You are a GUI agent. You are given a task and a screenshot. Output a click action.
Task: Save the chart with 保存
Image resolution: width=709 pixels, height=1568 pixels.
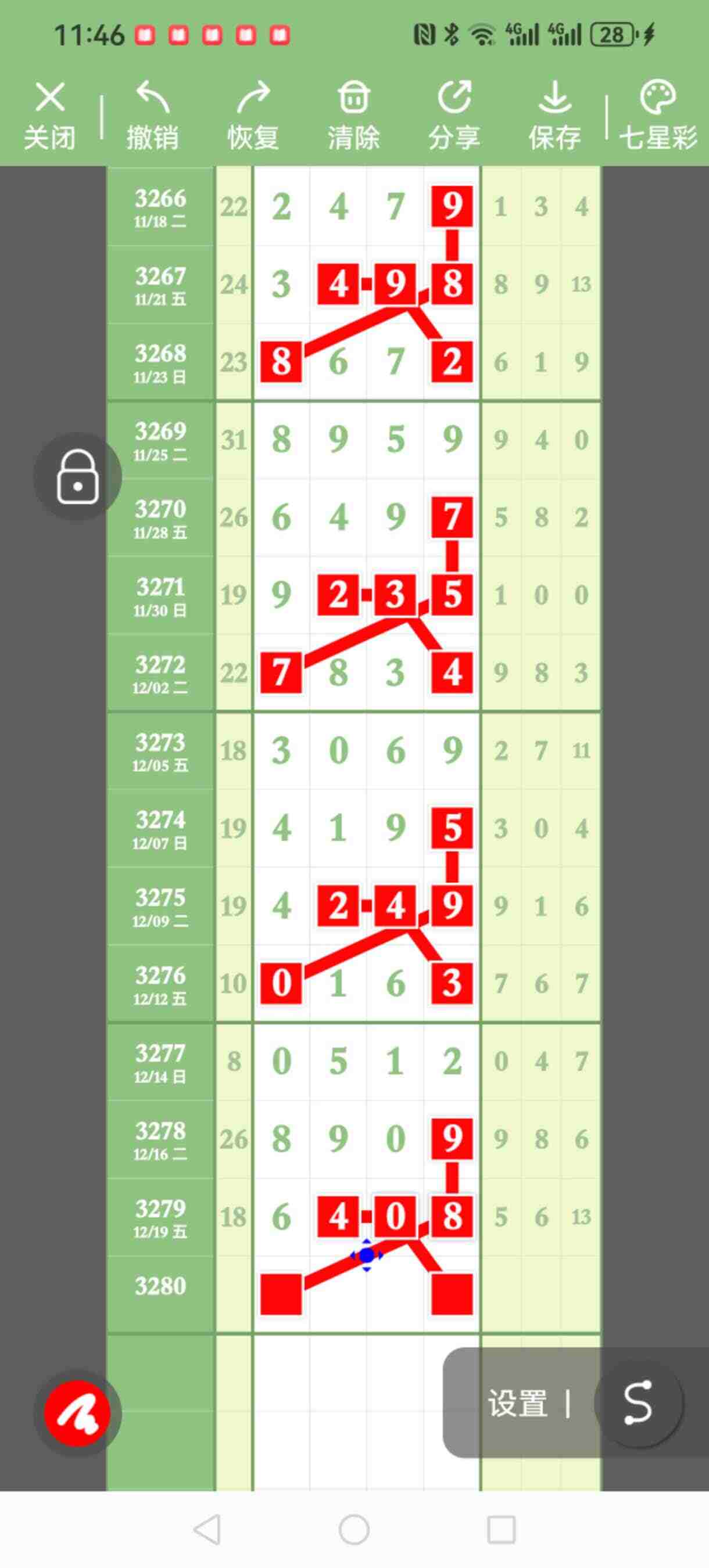(x=554, y=114)
